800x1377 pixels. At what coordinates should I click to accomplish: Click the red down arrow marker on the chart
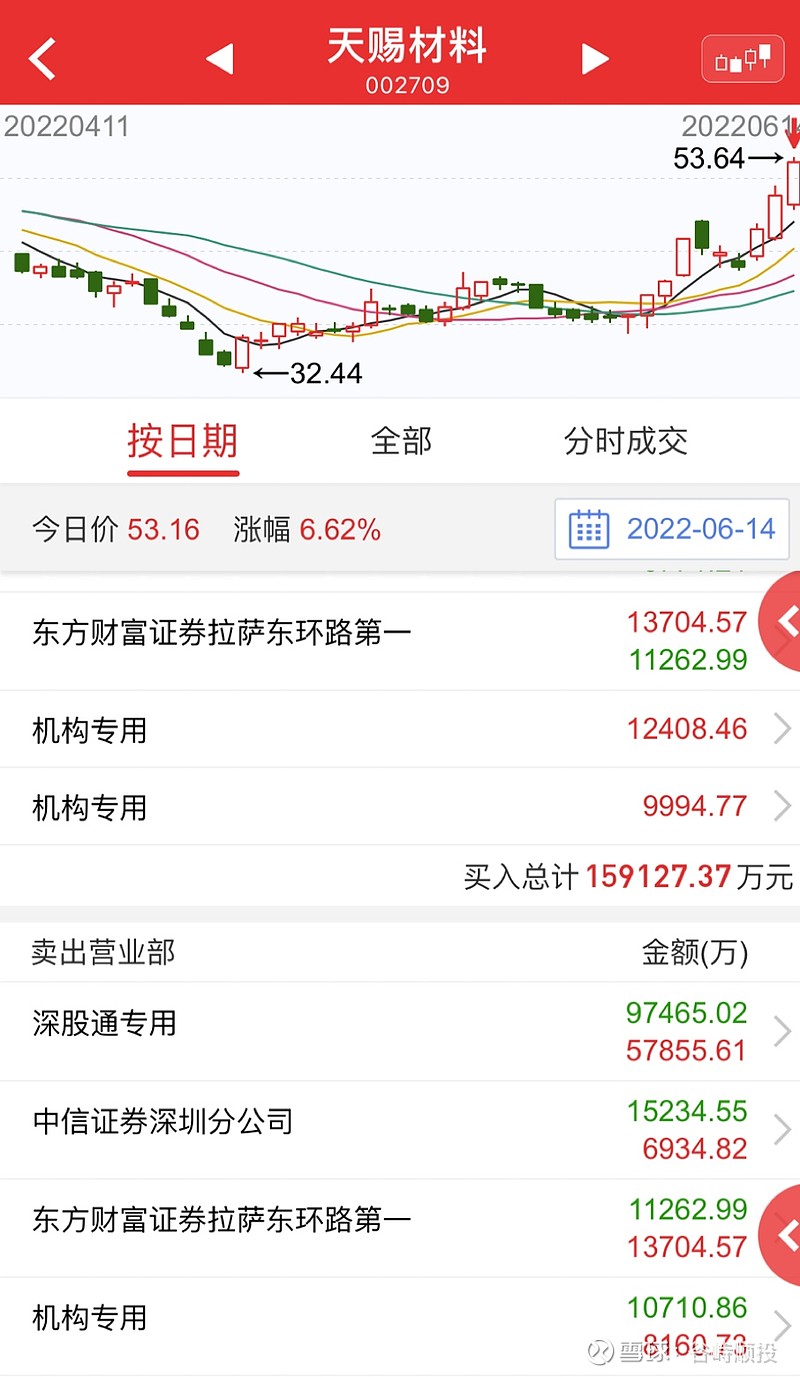(793, 133)
